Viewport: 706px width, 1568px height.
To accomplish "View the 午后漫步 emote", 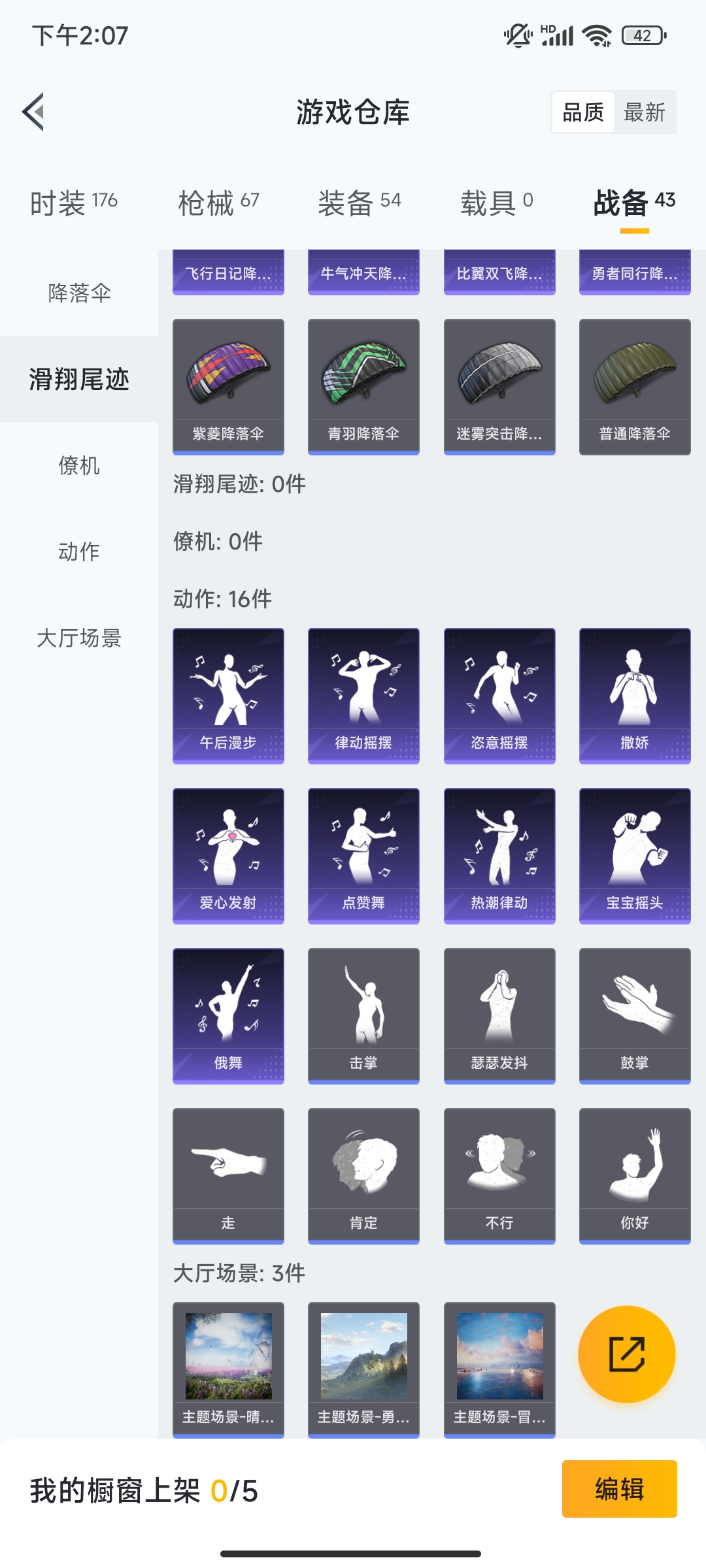I will click(x=228, y=695).
